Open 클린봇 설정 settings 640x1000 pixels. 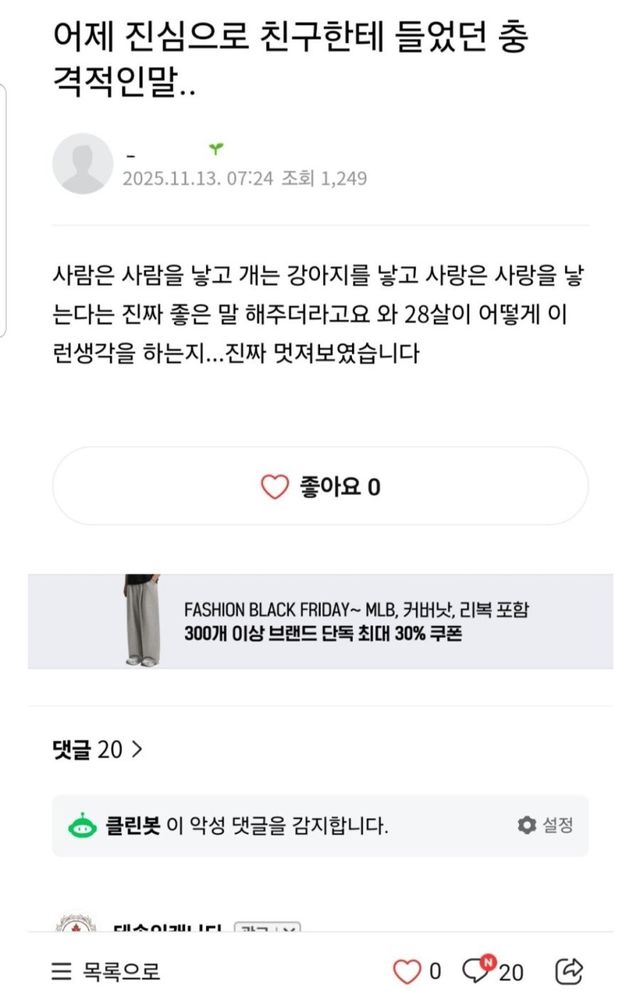[x=545, y=825]
